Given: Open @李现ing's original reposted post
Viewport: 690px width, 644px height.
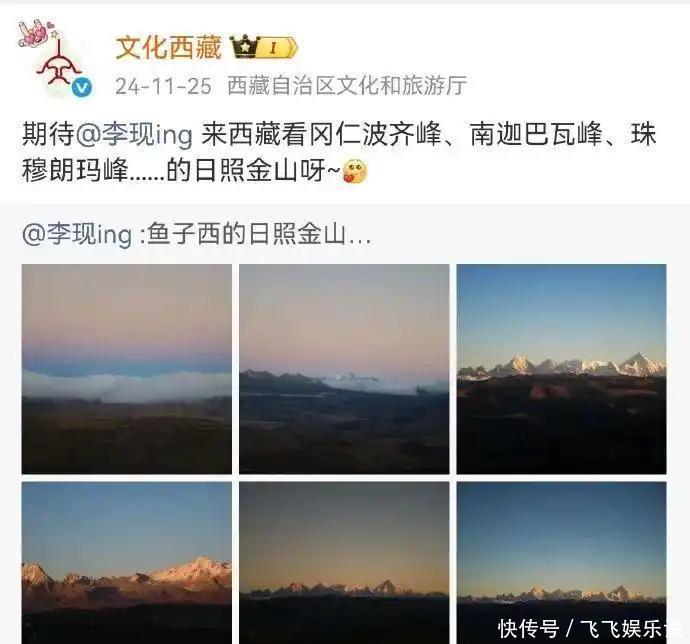Looking at the screenshot, I should pyautogui.click(x=196, y=235).
